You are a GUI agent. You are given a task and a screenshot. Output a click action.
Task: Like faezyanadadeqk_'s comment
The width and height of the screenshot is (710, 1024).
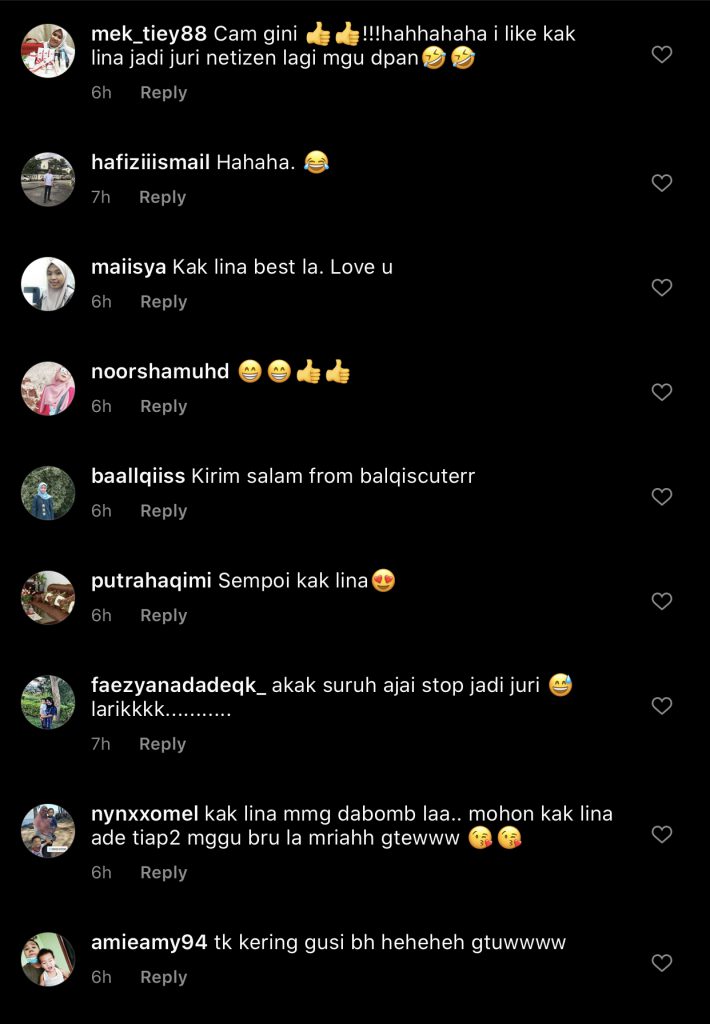(x=661, y=706)
